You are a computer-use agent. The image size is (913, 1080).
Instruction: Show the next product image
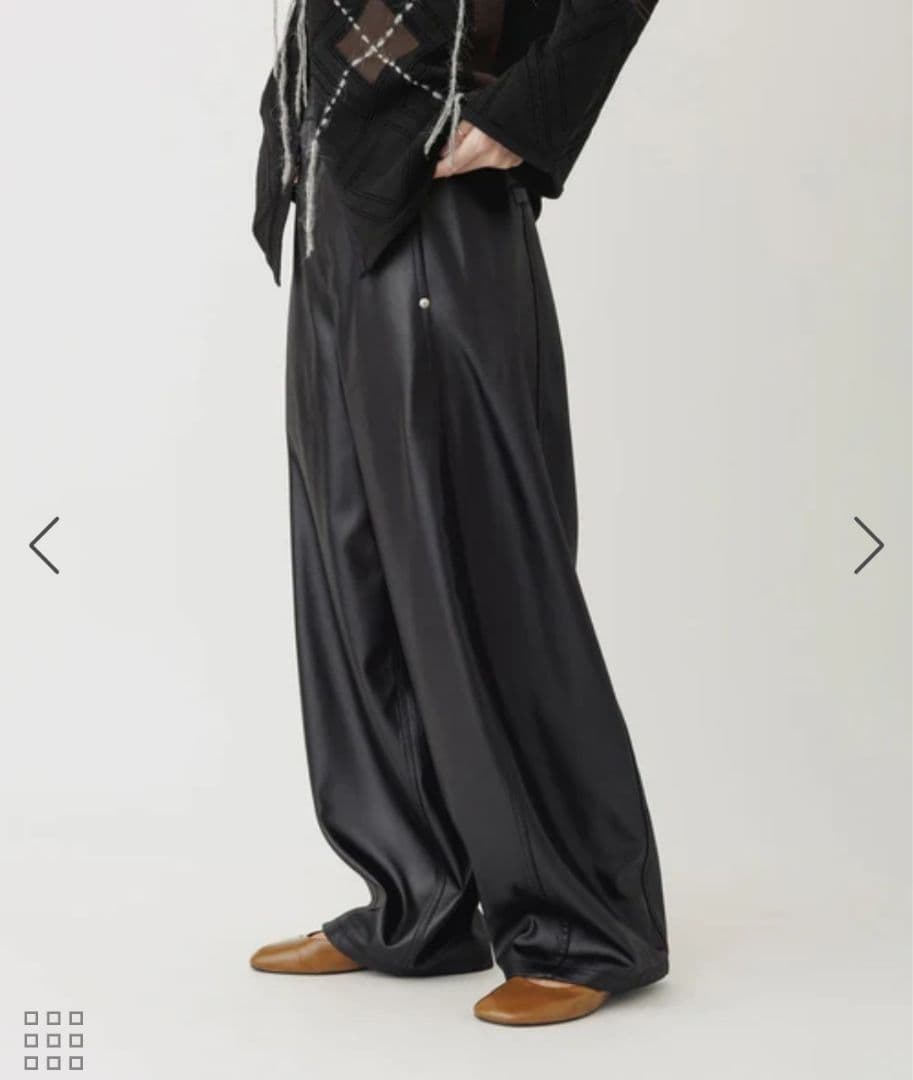coord(868,545)
